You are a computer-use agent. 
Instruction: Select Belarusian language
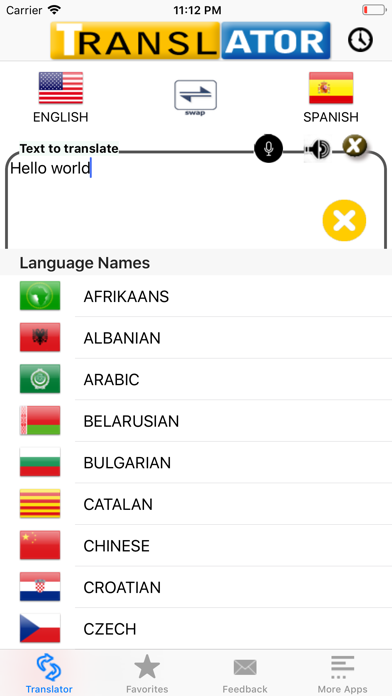pyautogui.click(x=196, y=421)
